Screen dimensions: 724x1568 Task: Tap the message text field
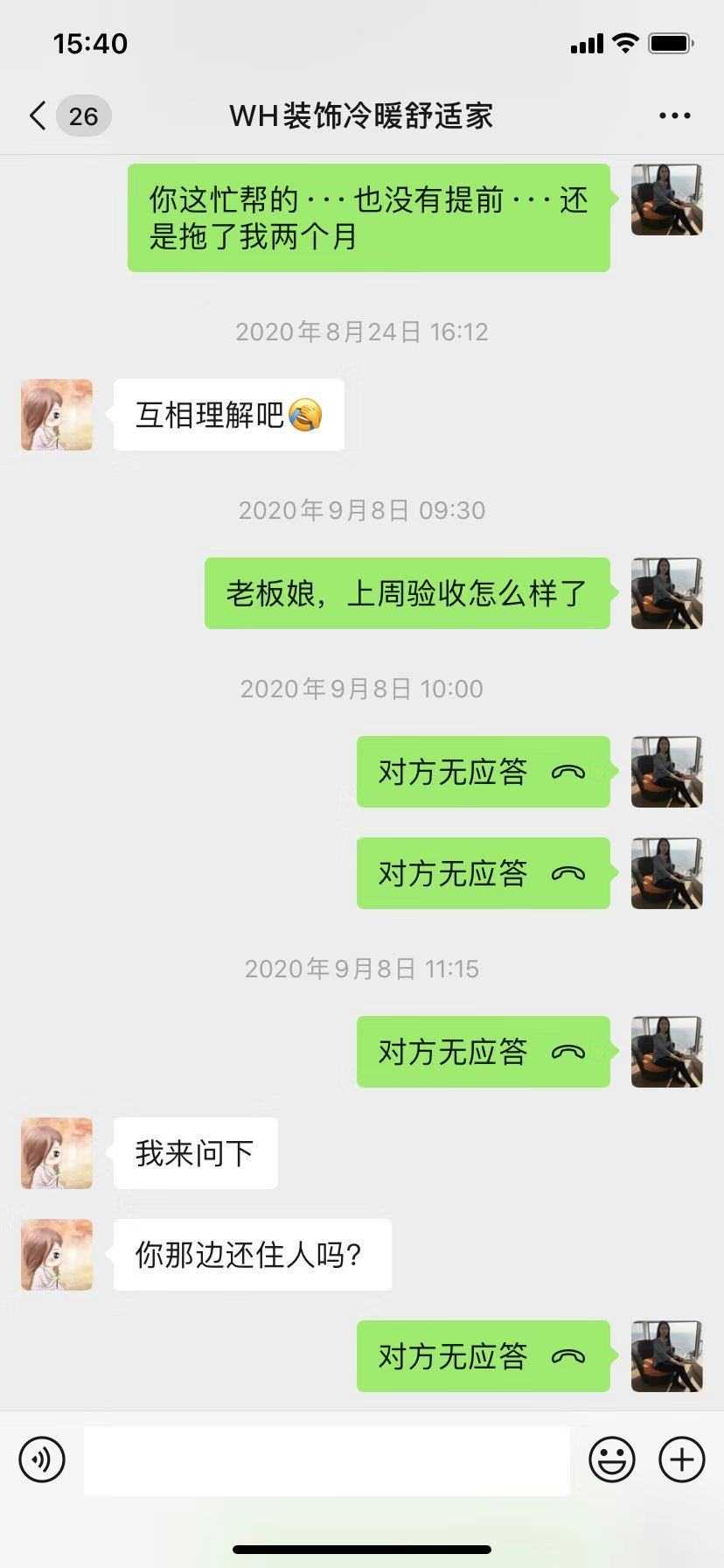[x=326, y=1459]
